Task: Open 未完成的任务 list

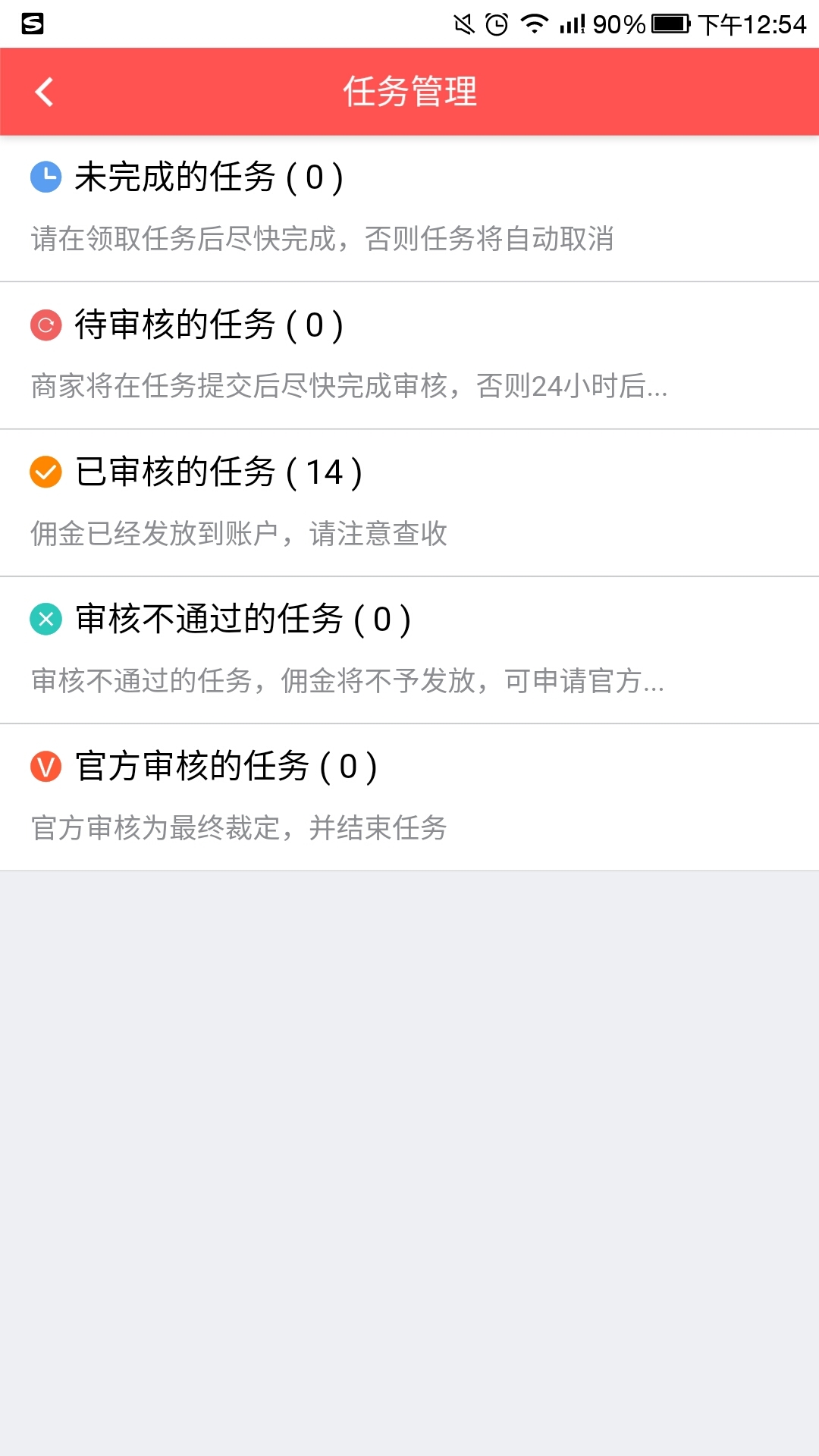Action: point(409,208)
